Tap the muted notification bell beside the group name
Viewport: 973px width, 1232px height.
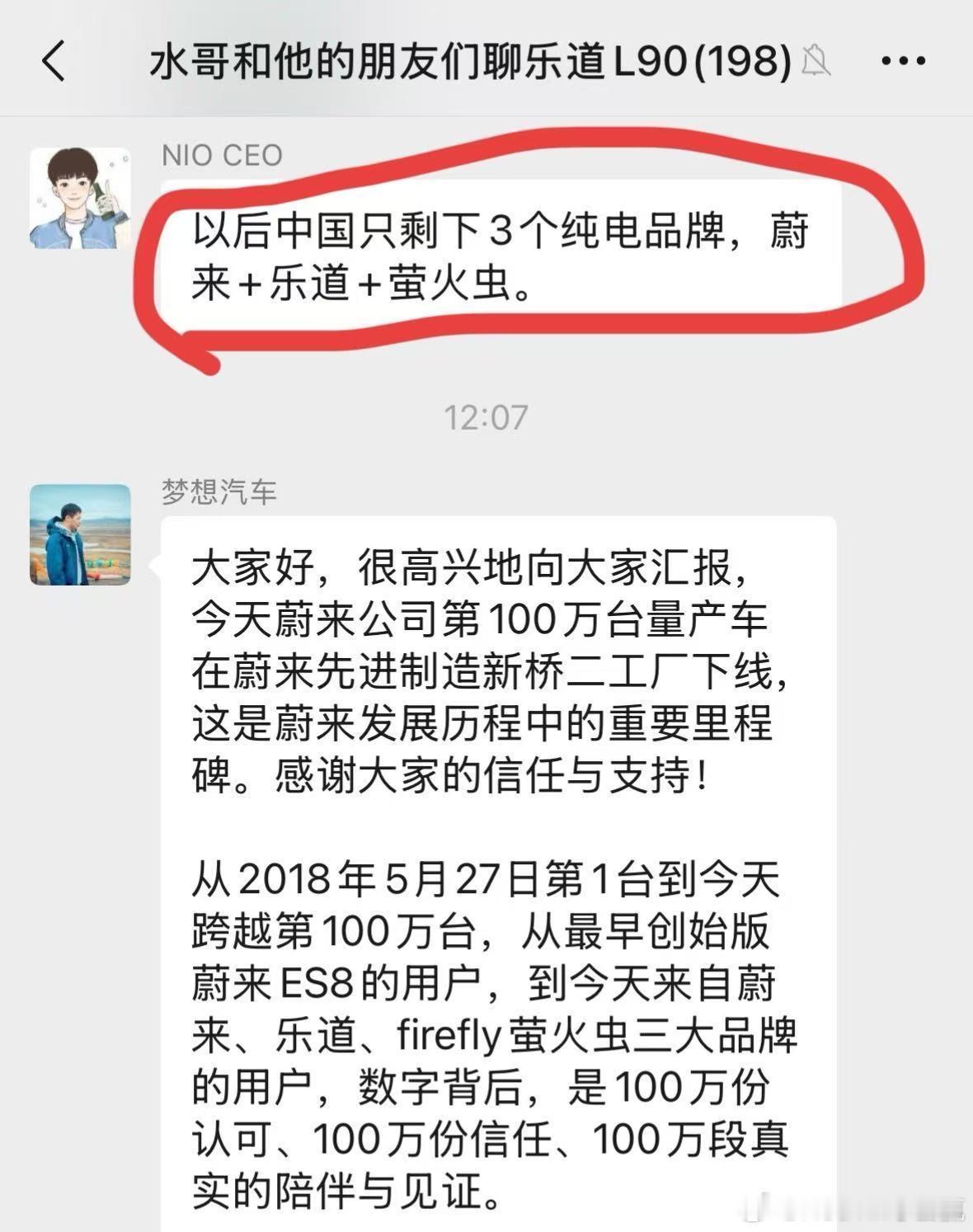pyautogui.click(x=817, y=60)
